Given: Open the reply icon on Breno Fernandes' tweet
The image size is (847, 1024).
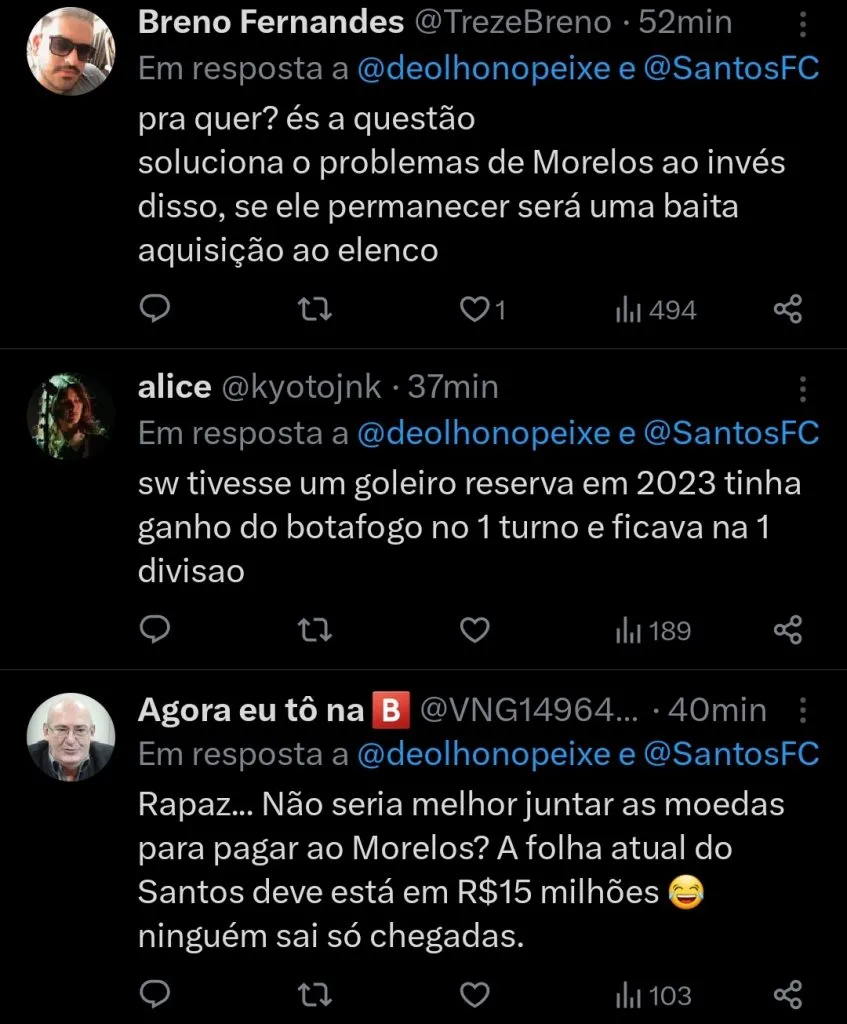Looking at the screenshot, I should click(x=155, y=309).
